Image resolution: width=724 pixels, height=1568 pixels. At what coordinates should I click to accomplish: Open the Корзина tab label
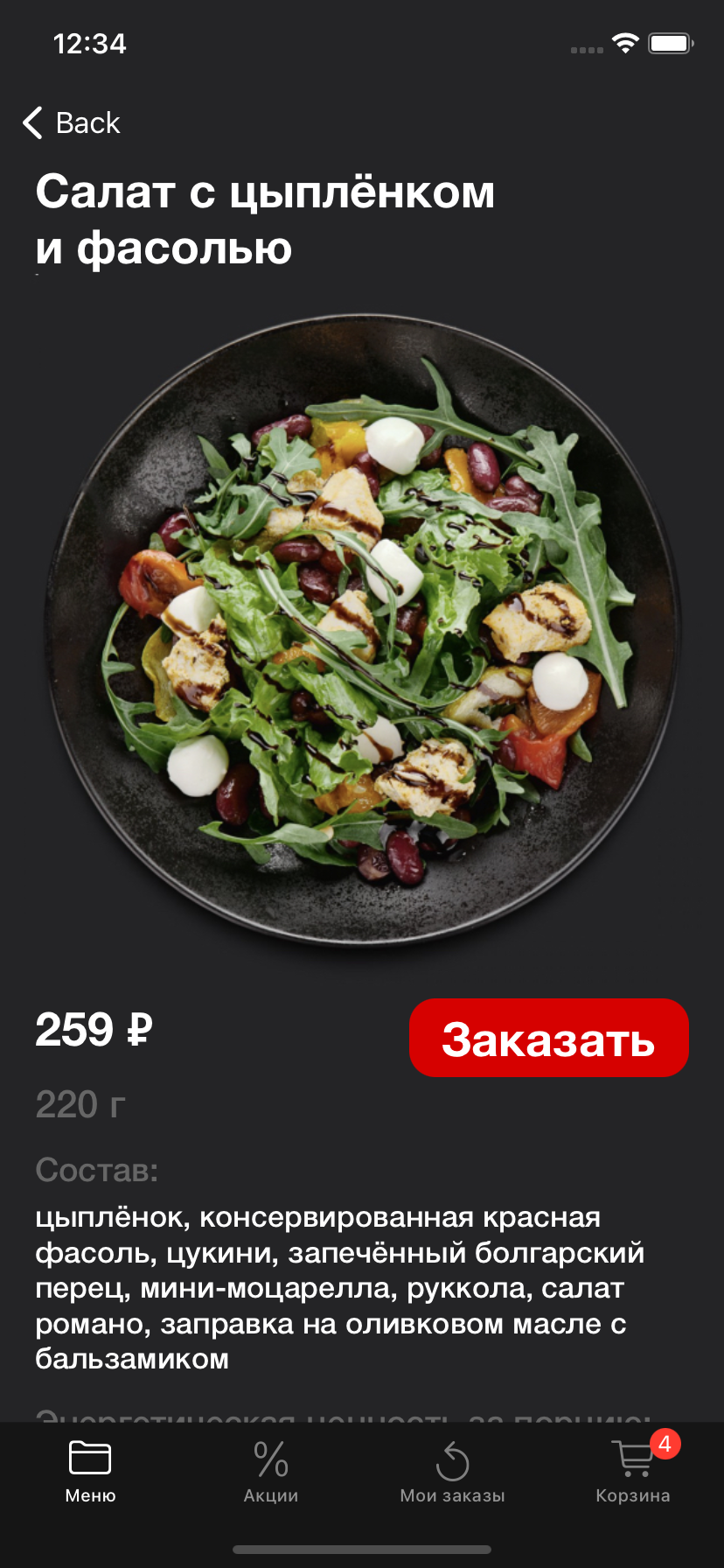click(x=631, y=1495)
